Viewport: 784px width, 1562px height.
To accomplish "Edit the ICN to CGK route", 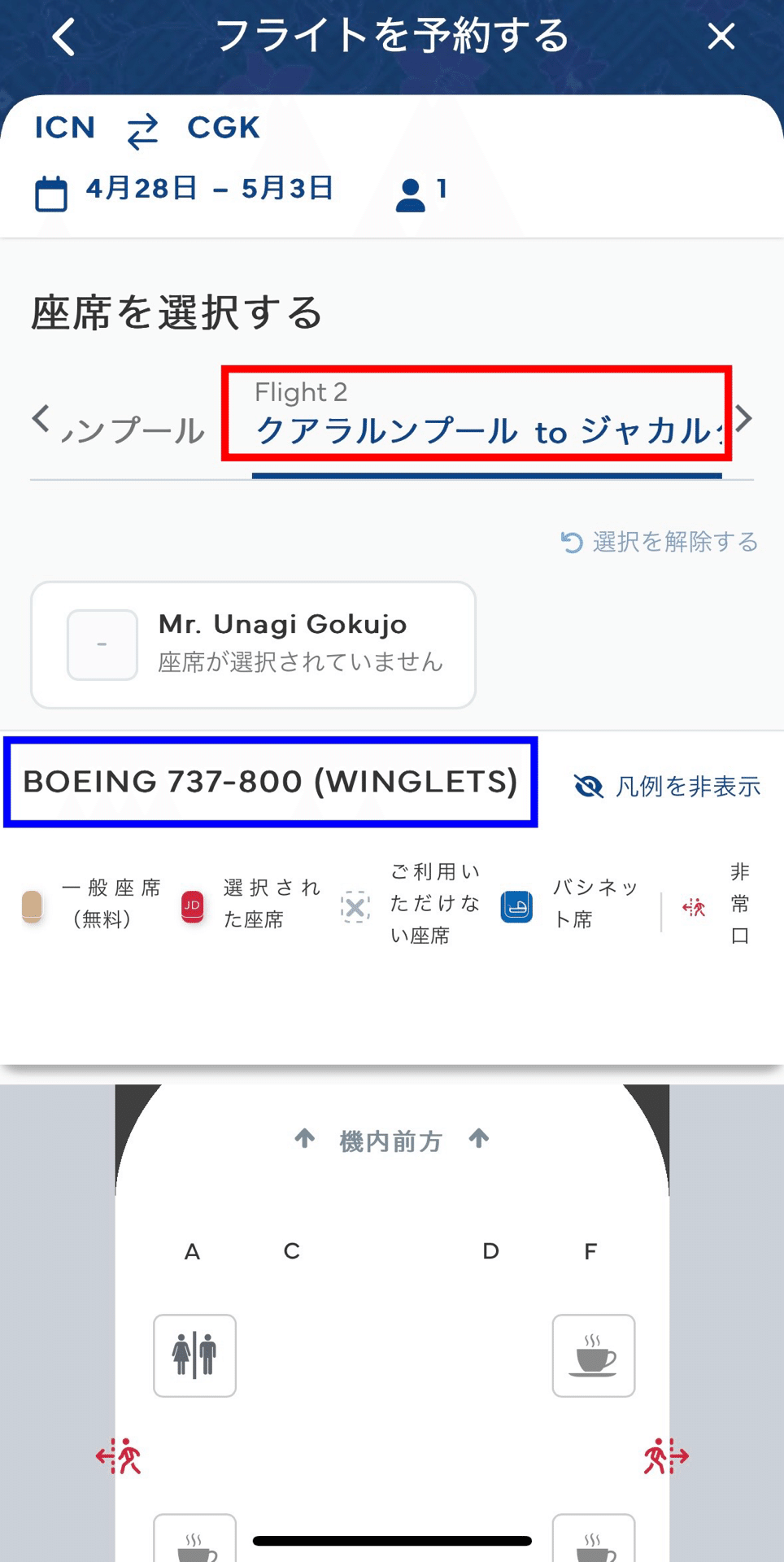I will click(x=147, y=129).
